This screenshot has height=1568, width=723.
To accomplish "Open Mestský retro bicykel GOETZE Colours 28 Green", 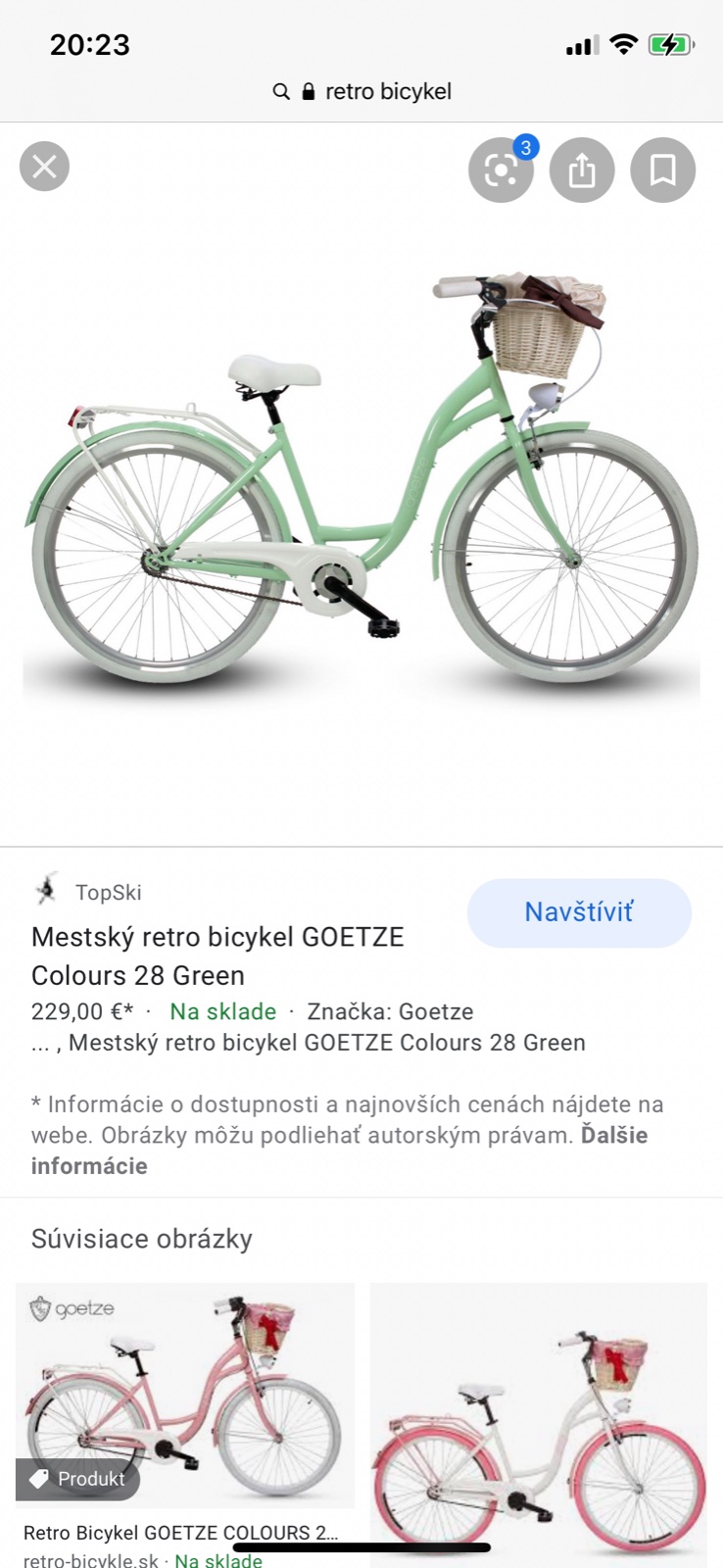I will click(x=217, y=955).
